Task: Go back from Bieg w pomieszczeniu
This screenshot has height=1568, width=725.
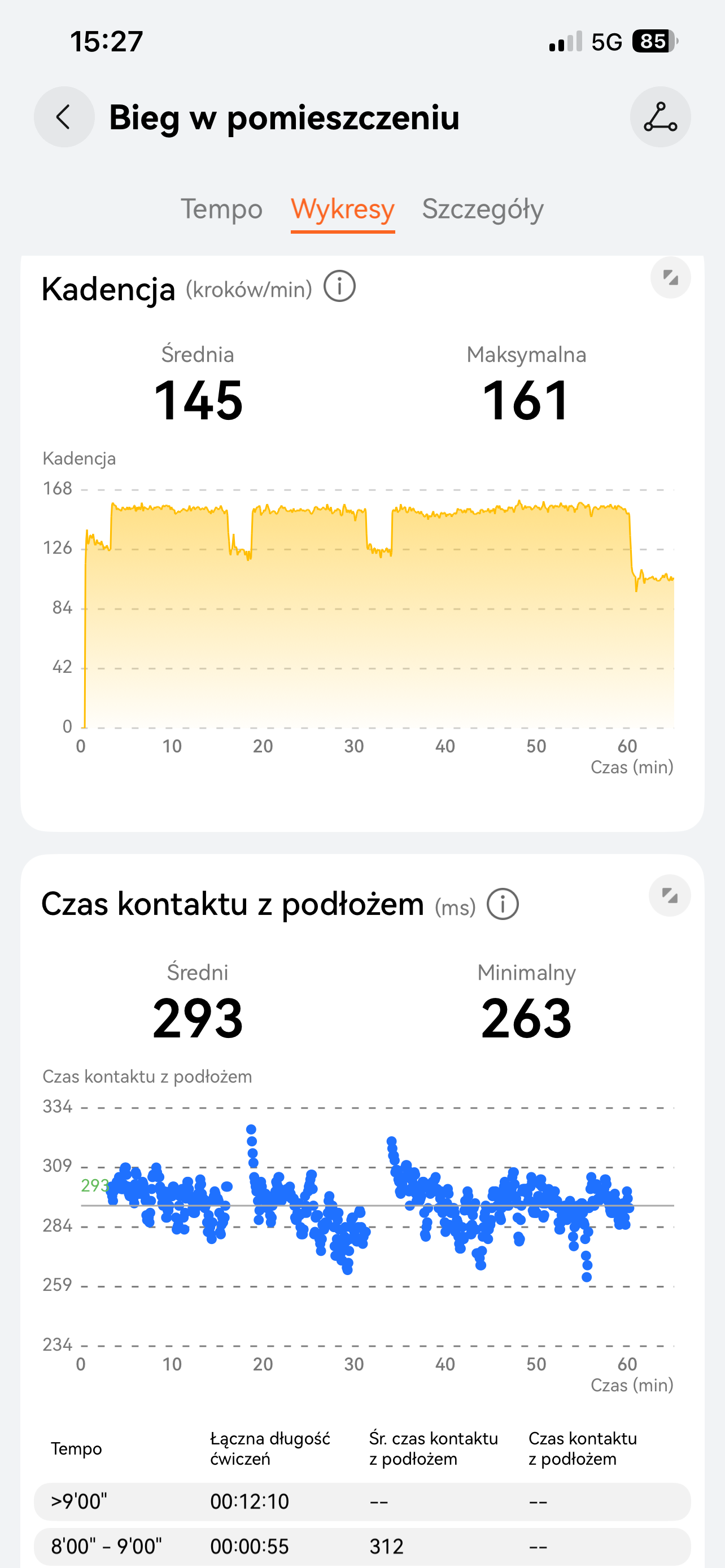Action: coord(64,117)
